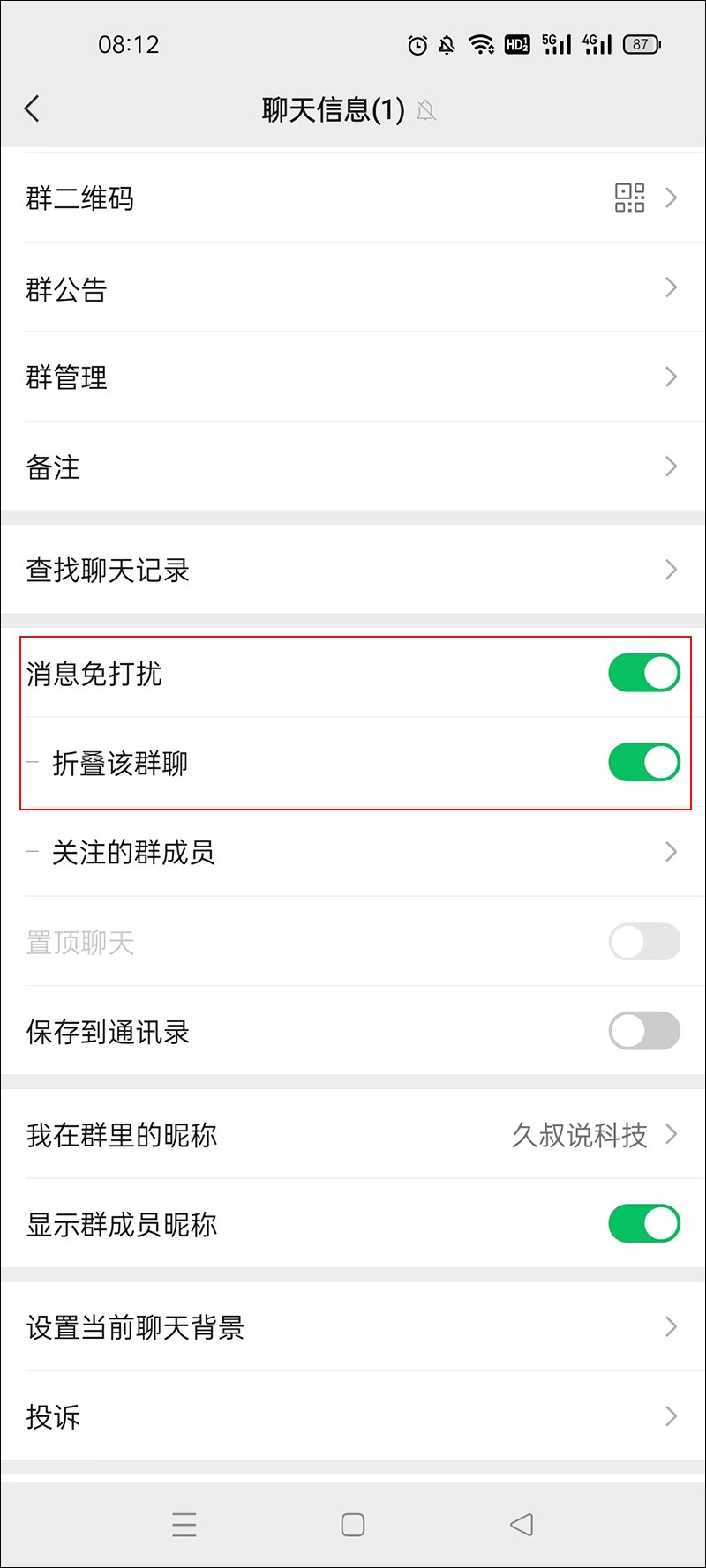Edit 我在群里的昵称

pos(353,1135)
